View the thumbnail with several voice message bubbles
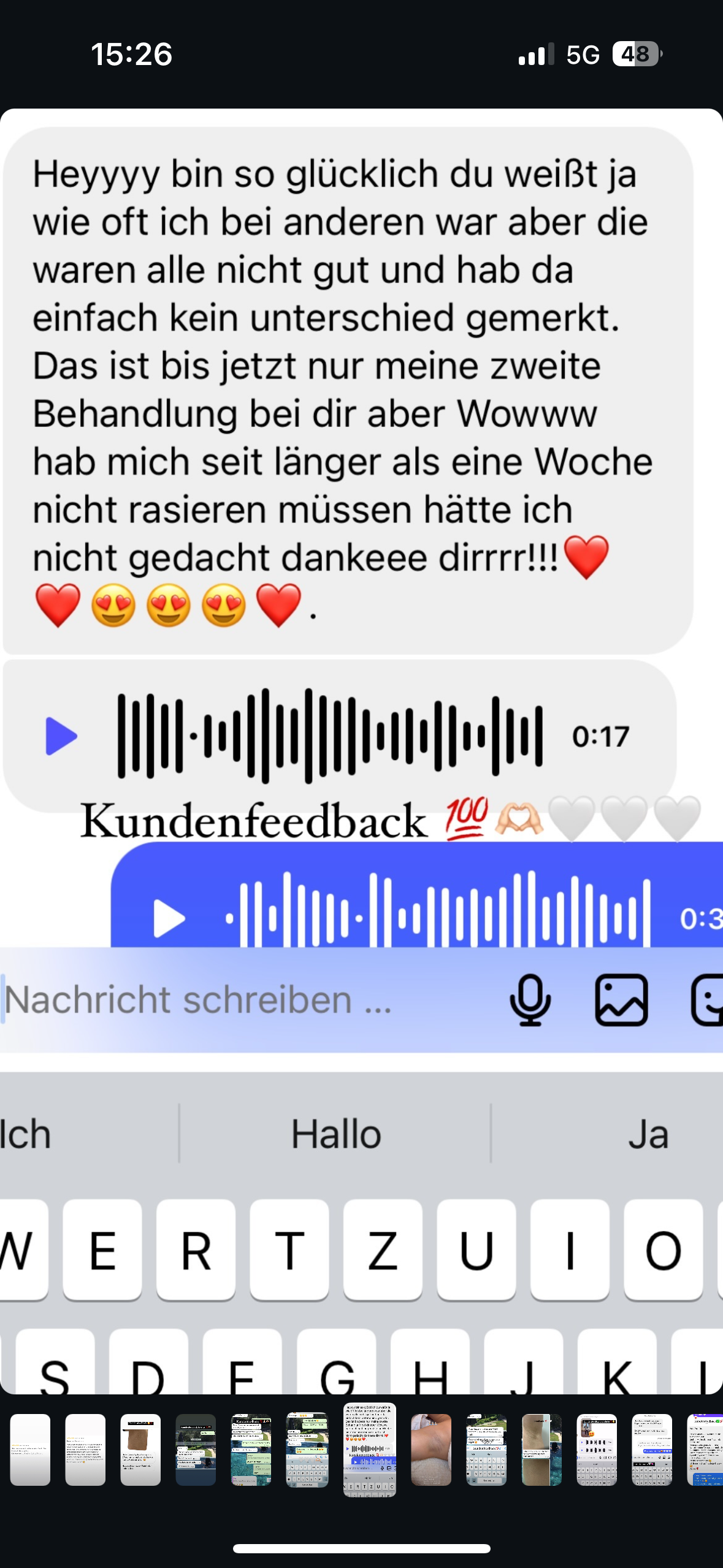 click(x=597, y=1450)
